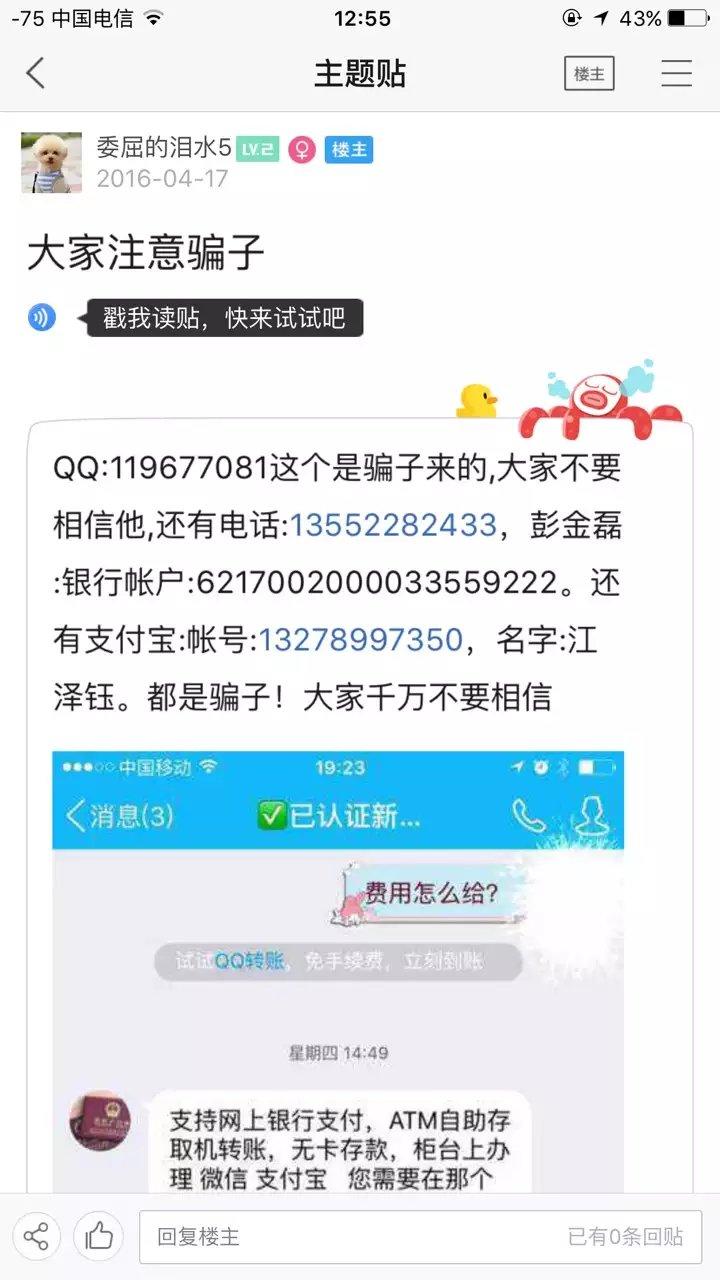This screenshot has height=1280, width=720.
Task: Like the post with thumbs-up
Action: tap(99, 1237)
